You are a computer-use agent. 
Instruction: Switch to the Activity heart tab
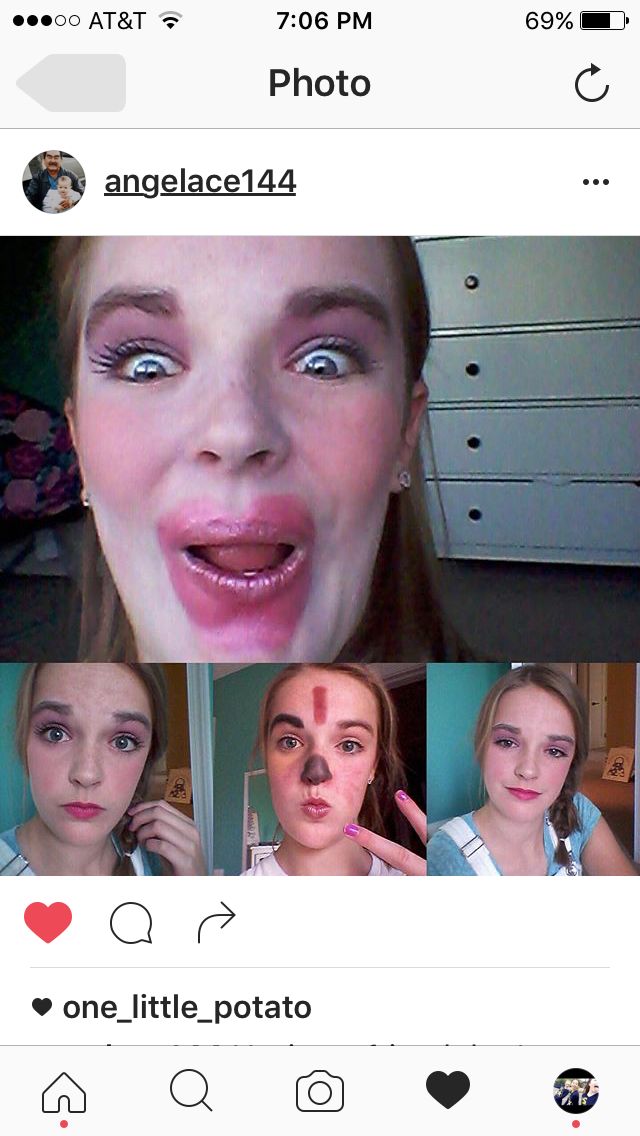tap(448, 1091)
